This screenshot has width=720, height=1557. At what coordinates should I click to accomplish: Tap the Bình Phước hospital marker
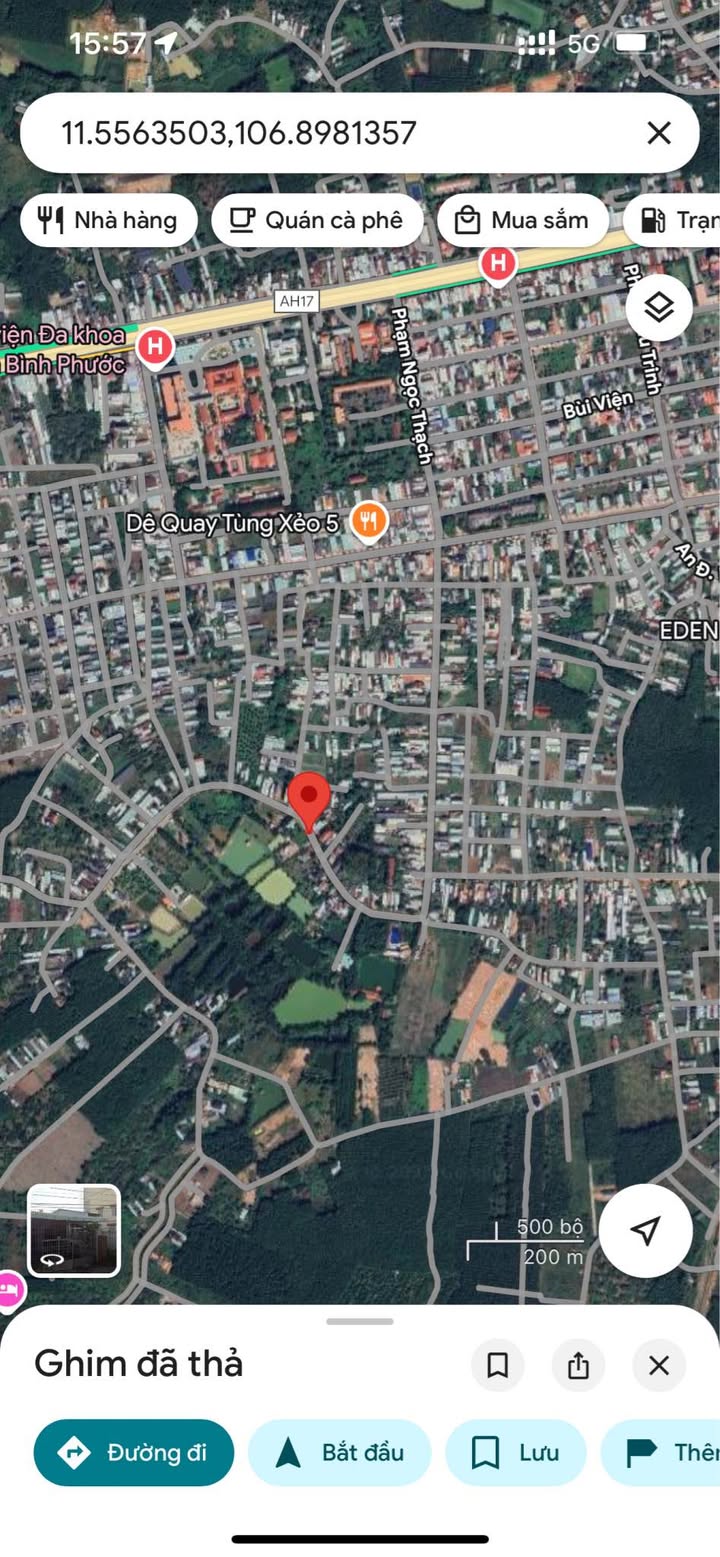154,347
